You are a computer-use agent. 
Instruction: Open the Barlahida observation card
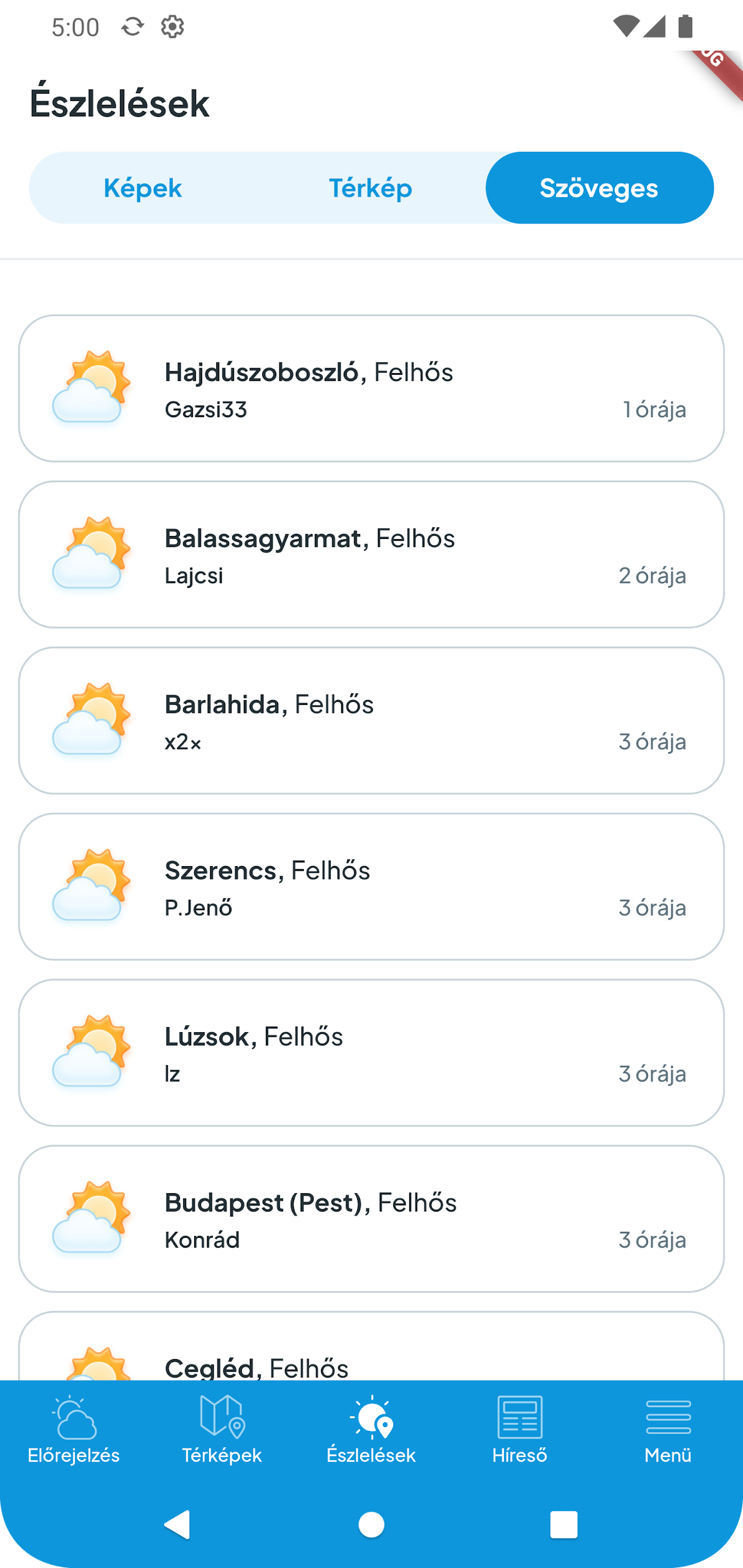tap(371, 720)
